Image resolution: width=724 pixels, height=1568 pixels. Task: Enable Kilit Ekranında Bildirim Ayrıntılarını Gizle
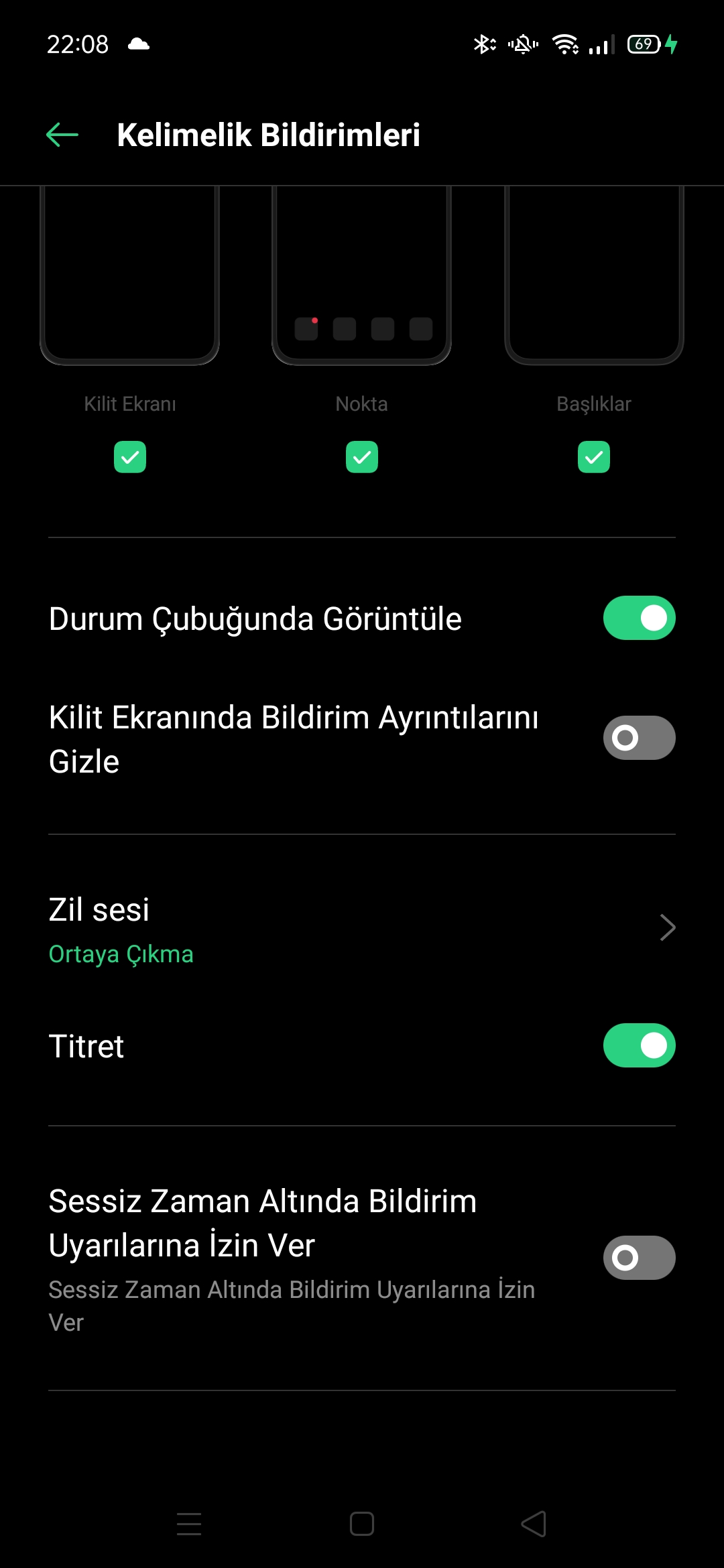tap(639, 738)
